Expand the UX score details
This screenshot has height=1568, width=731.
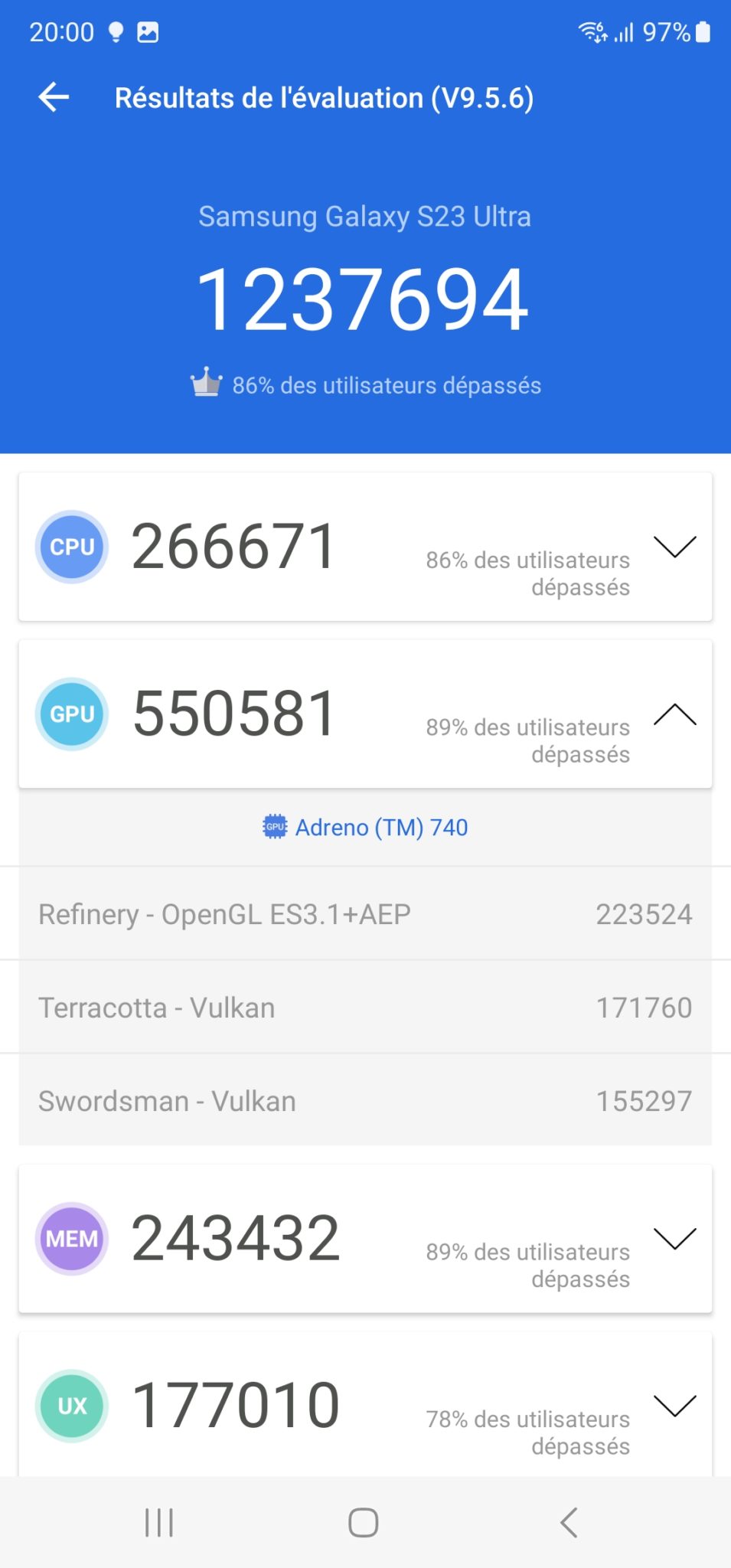tap(674, 1406)
